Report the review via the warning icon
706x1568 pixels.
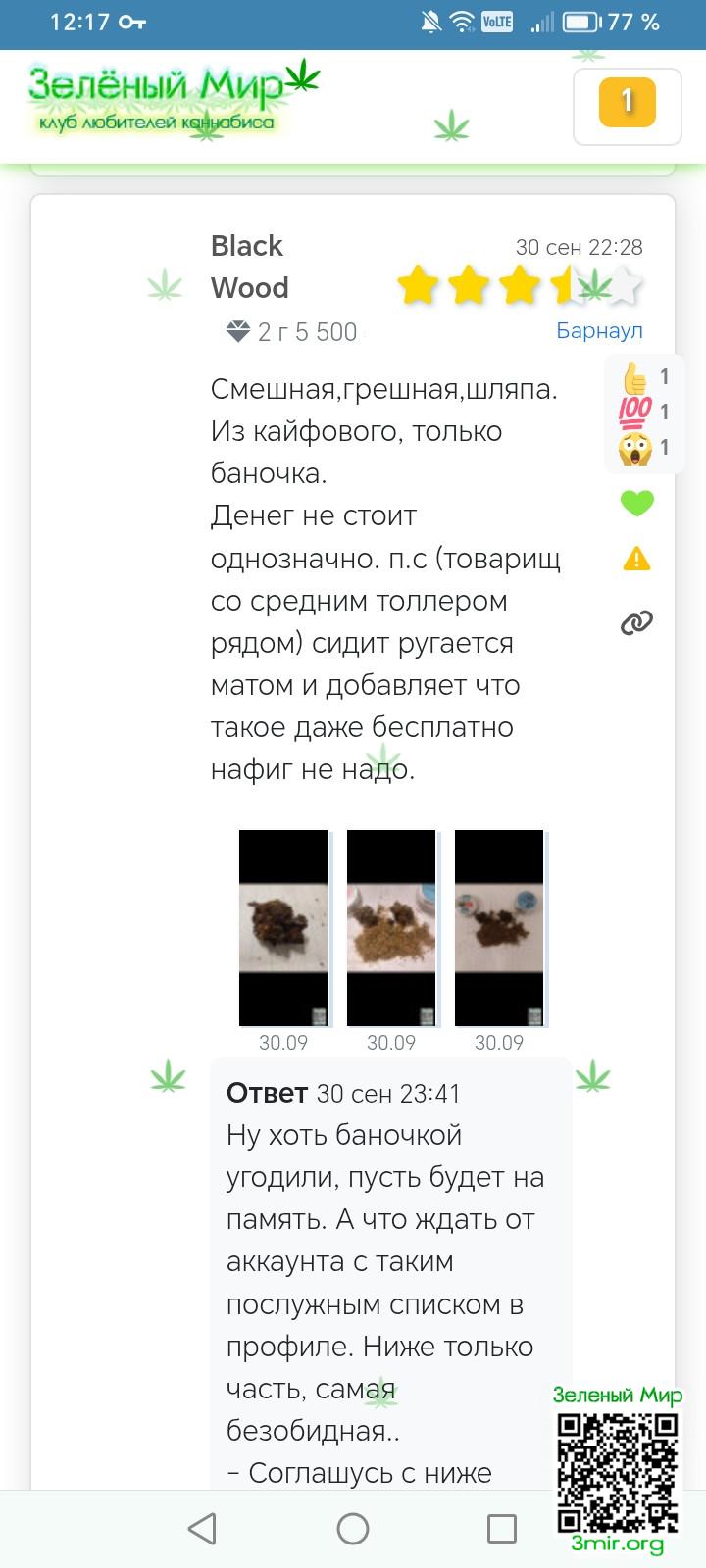(x=636, y=560)
